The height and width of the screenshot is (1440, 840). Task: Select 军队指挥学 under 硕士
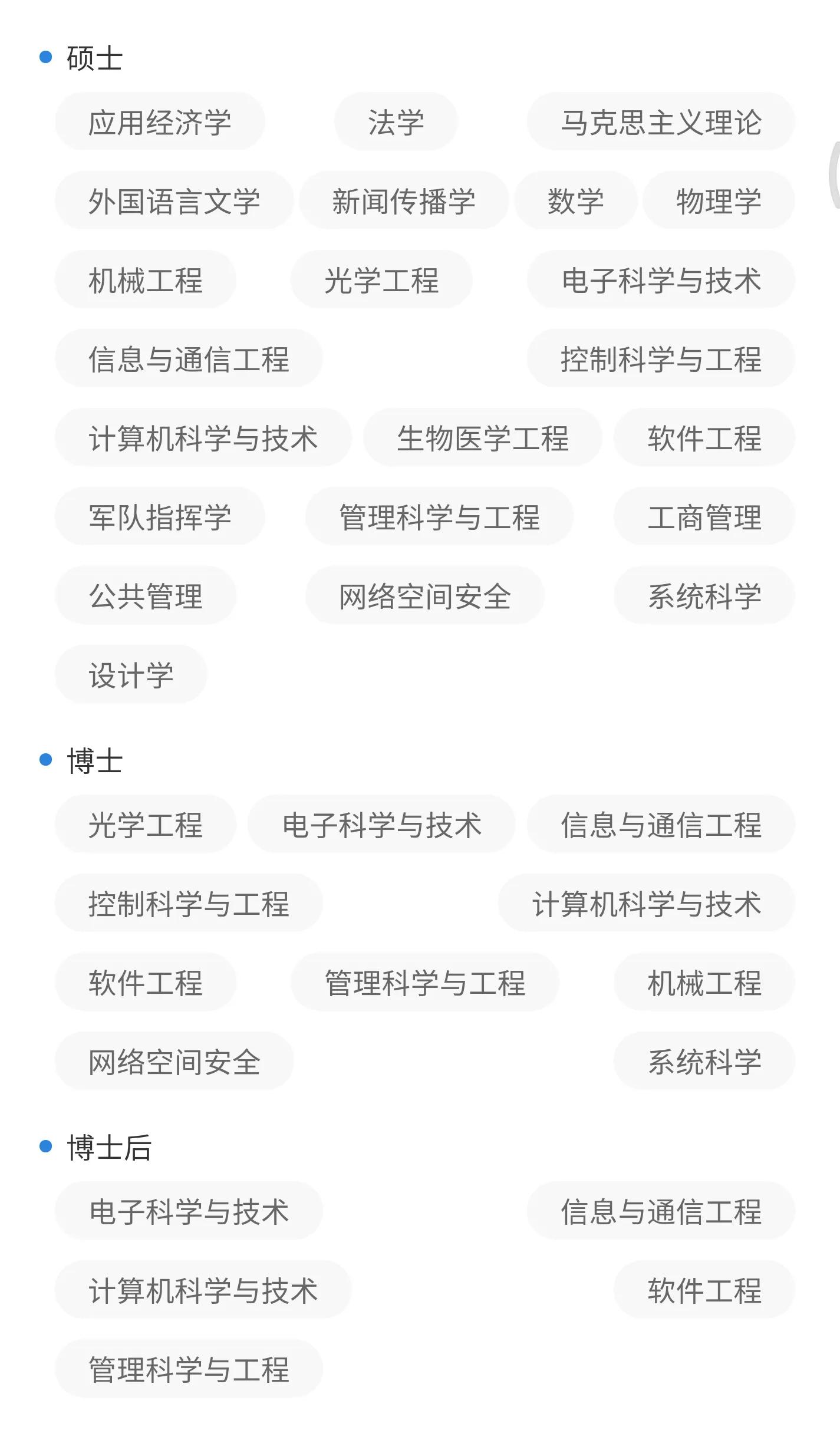click(160, 517)
